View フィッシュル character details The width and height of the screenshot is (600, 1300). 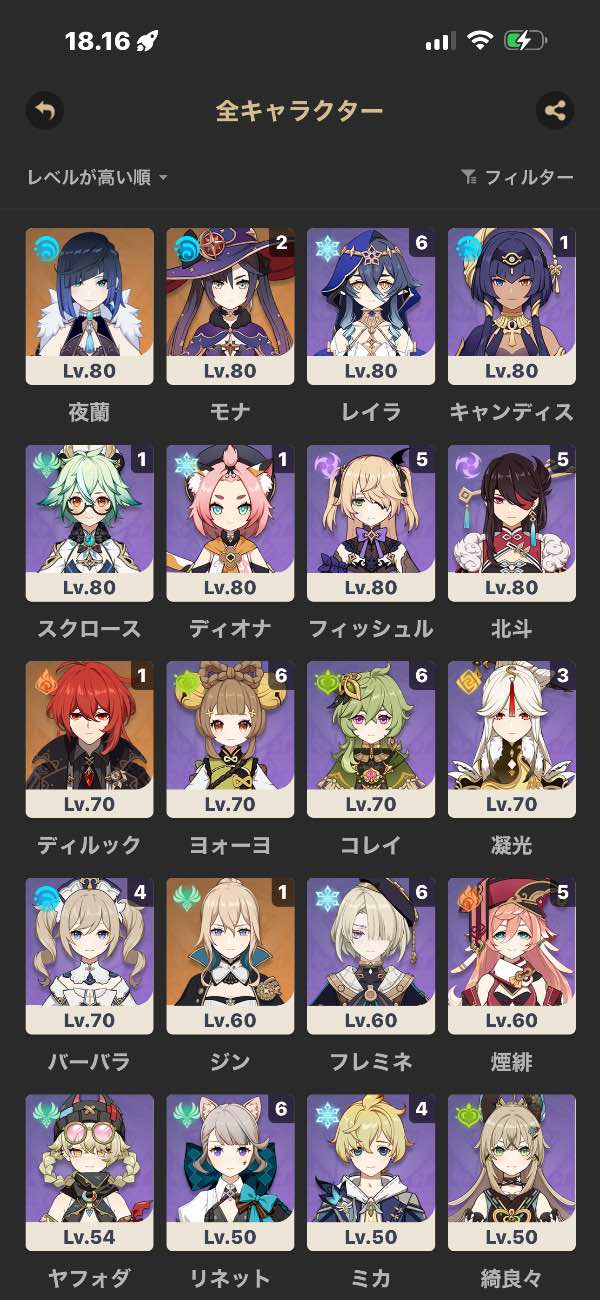click(371, 522)
